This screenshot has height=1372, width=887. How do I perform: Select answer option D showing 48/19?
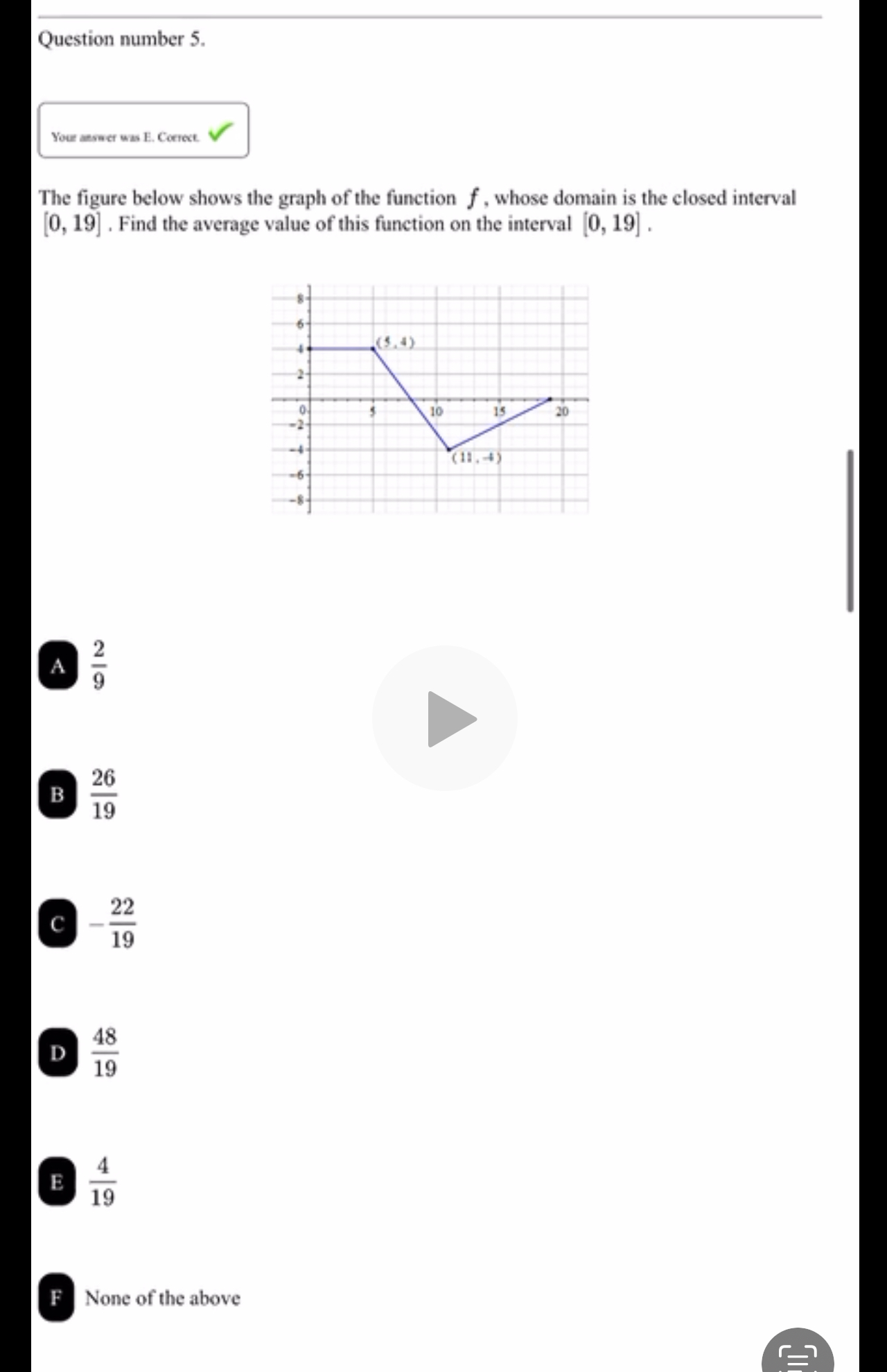click(x=58, y=1052)
